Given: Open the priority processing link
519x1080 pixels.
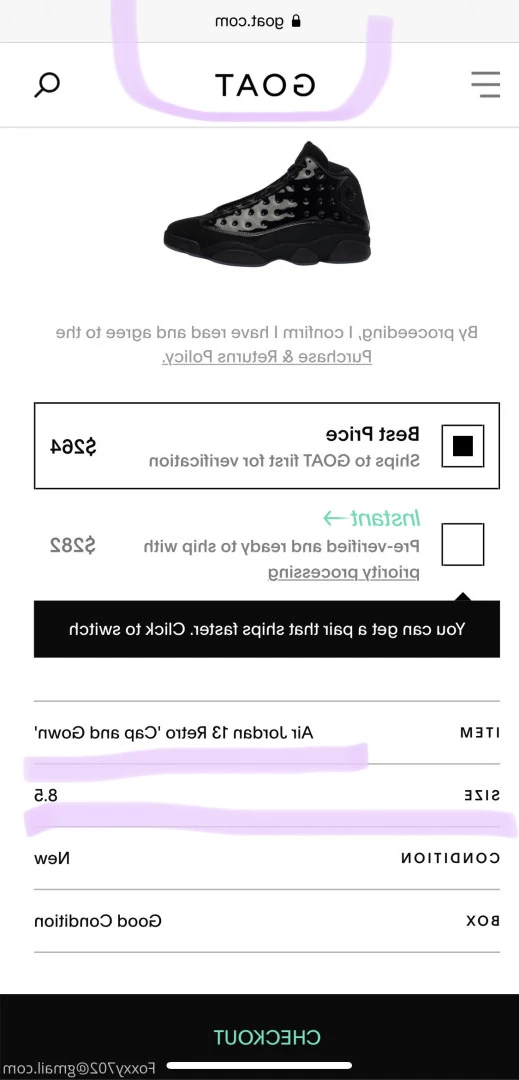Looking at the screenshot, I should (343, 573).
